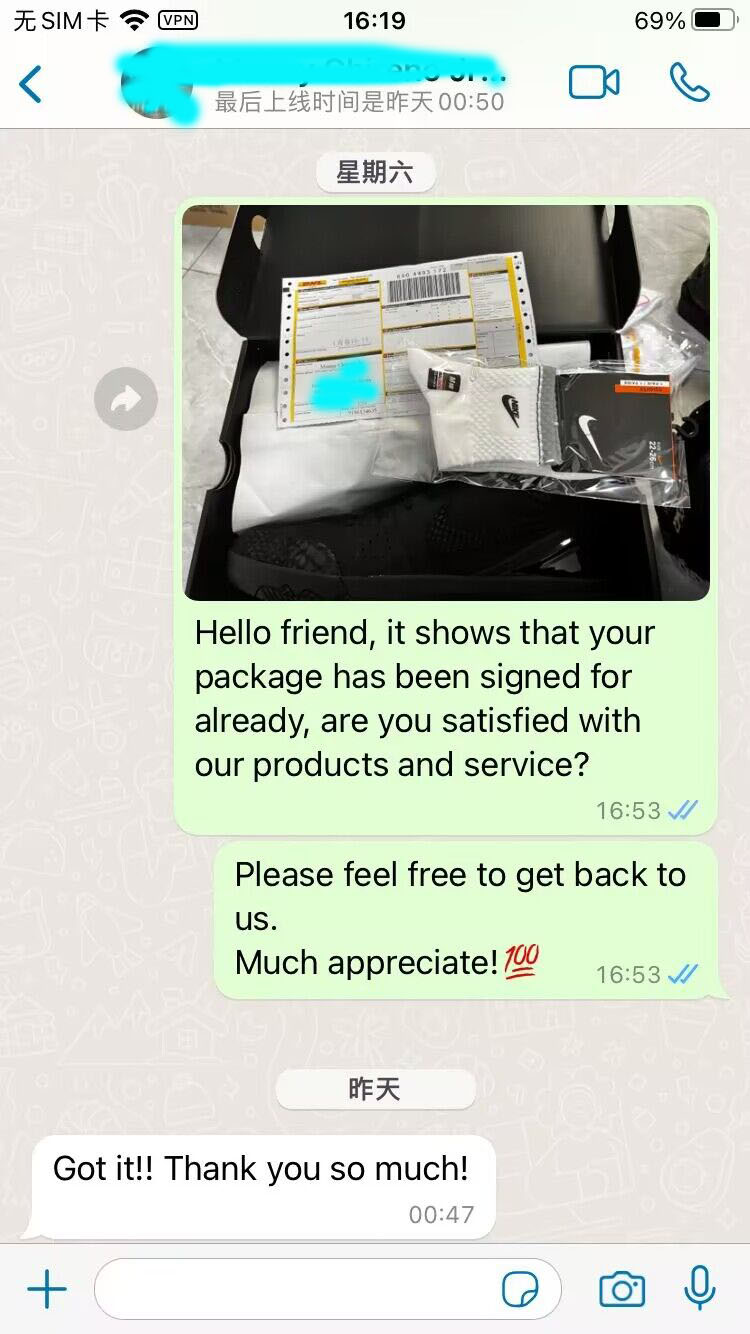The width and height of the screenshot is (750, 1334).
Task: Start a voice call with this contact
Action: 689,83
